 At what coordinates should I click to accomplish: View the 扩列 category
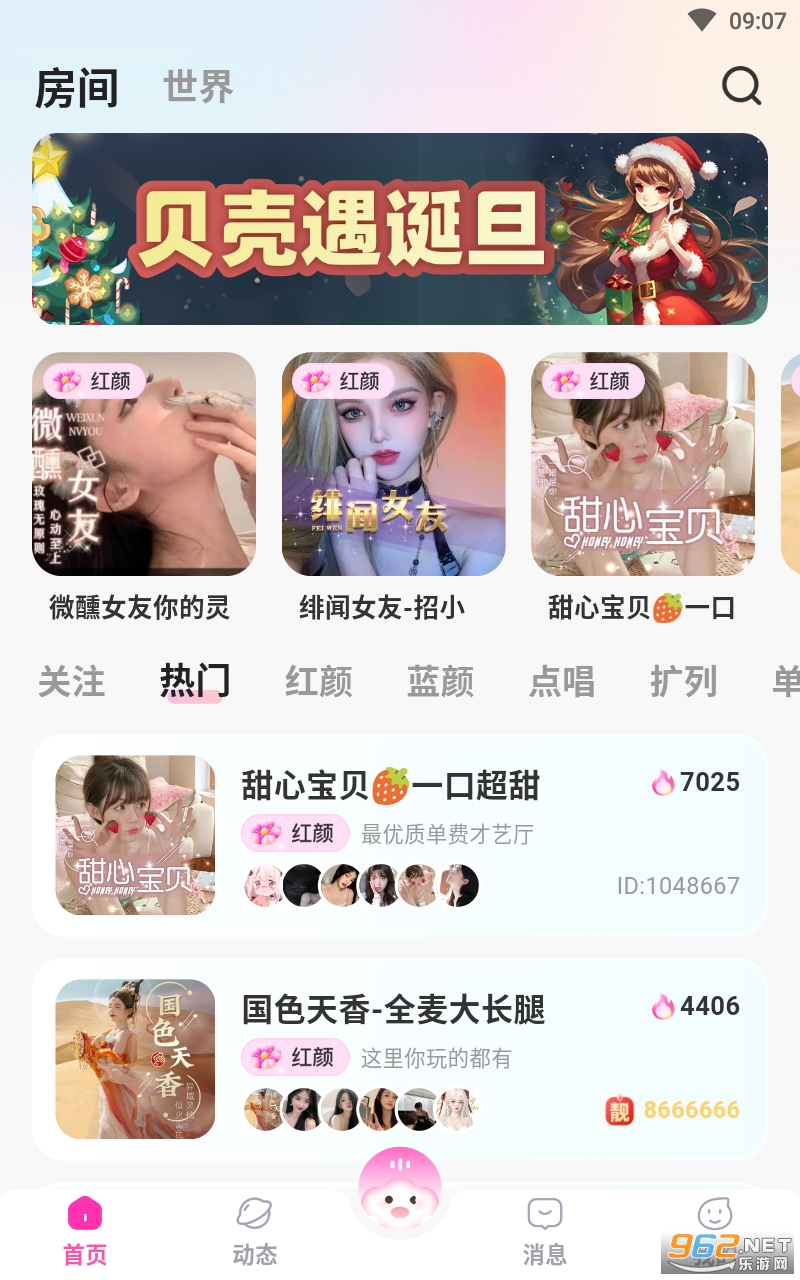pyautogui.click(x=684, y=682)
